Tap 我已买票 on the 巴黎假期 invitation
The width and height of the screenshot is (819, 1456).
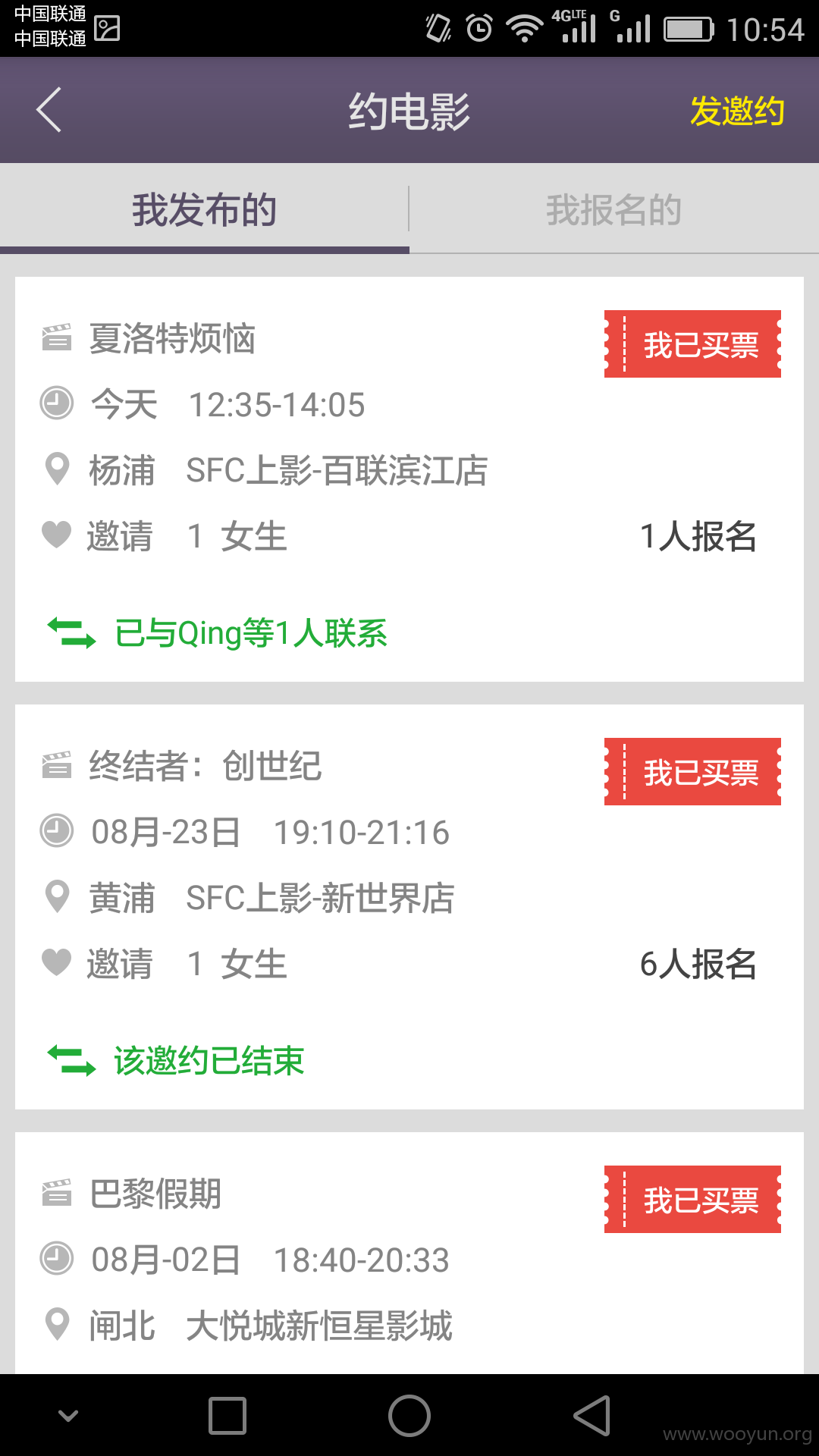(x=692, y=1199)
